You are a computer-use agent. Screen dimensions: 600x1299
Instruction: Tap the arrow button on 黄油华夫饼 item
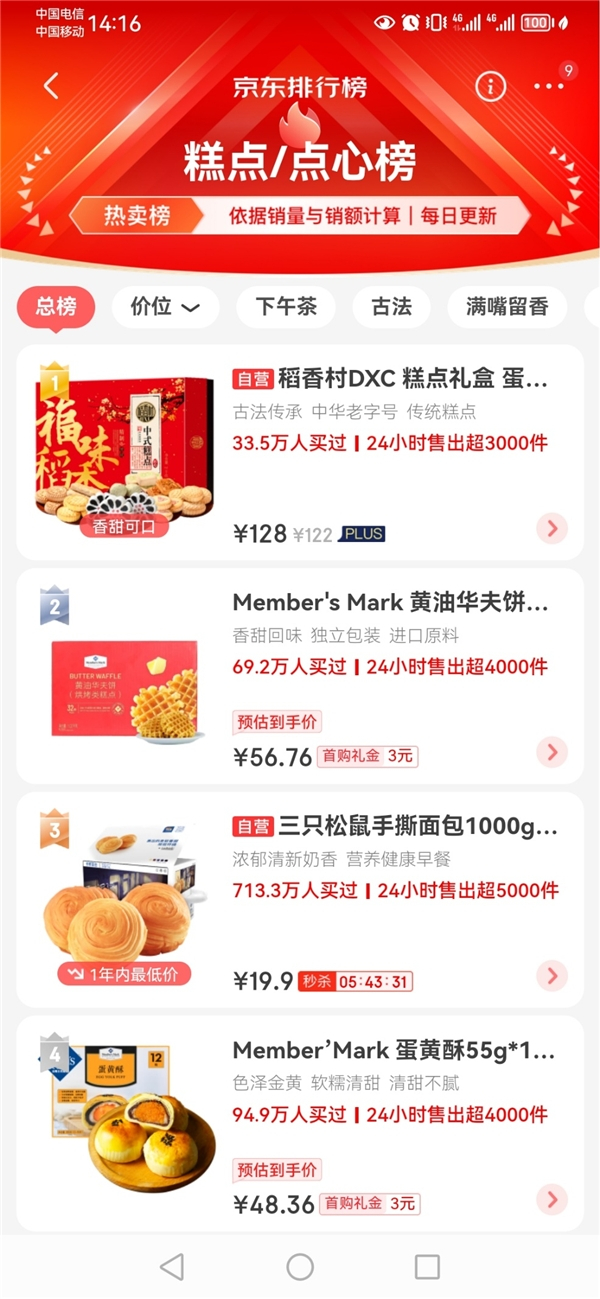(552, 753)
